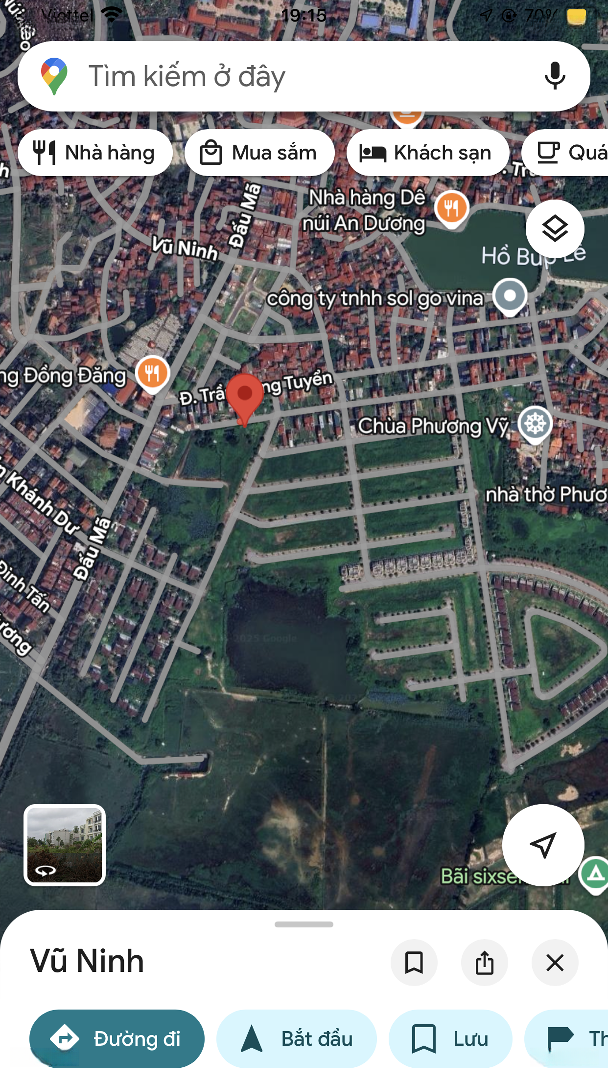Start voice search with the microphone

pyautogui.click(x=555, y=76)
